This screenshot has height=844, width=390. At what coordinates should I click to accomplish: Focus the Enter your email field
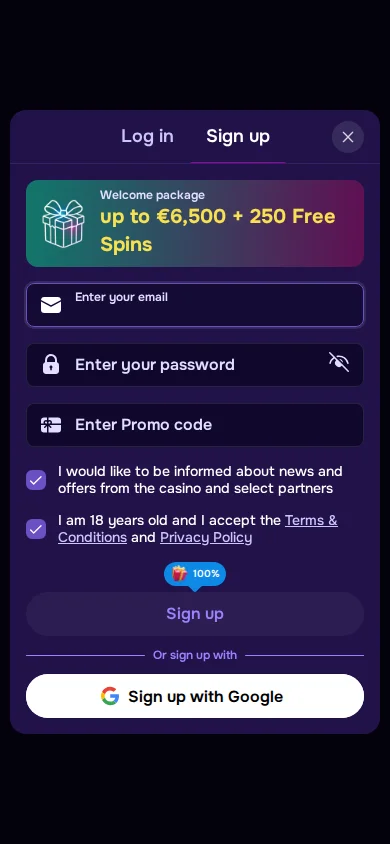tap(195, 305)
